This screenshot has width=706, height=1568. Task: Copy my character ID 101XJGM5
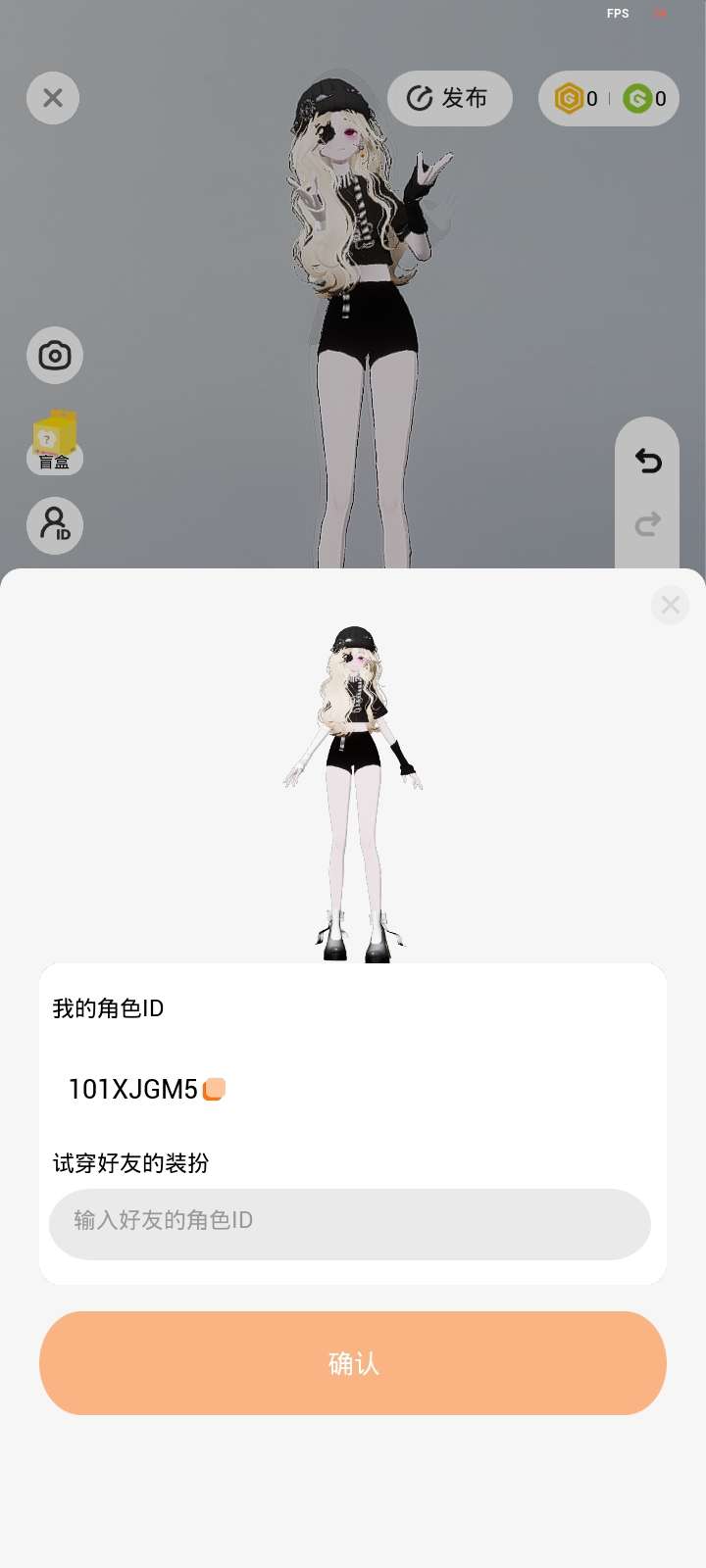[x=214, y=1089]
